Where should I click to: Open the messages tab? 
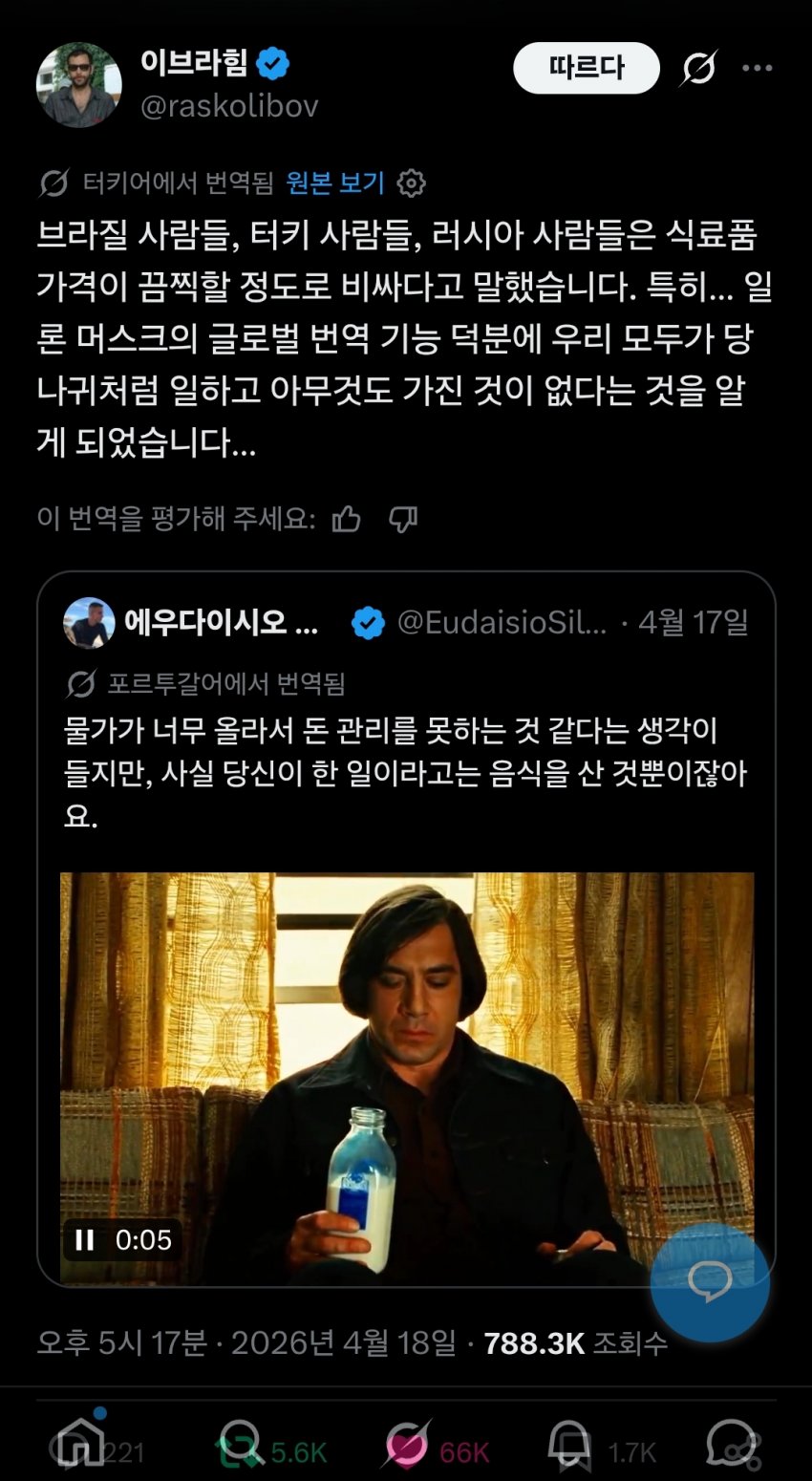pos(731,1445)
